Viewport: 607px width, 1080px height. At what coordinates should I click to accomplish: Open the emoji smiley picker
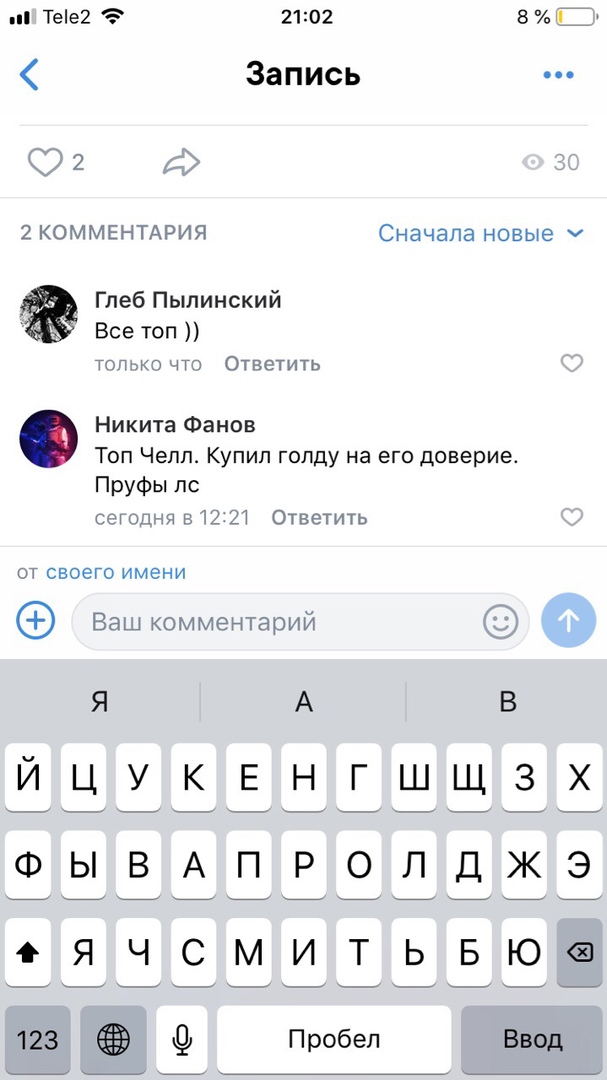[x=501, y=622]
